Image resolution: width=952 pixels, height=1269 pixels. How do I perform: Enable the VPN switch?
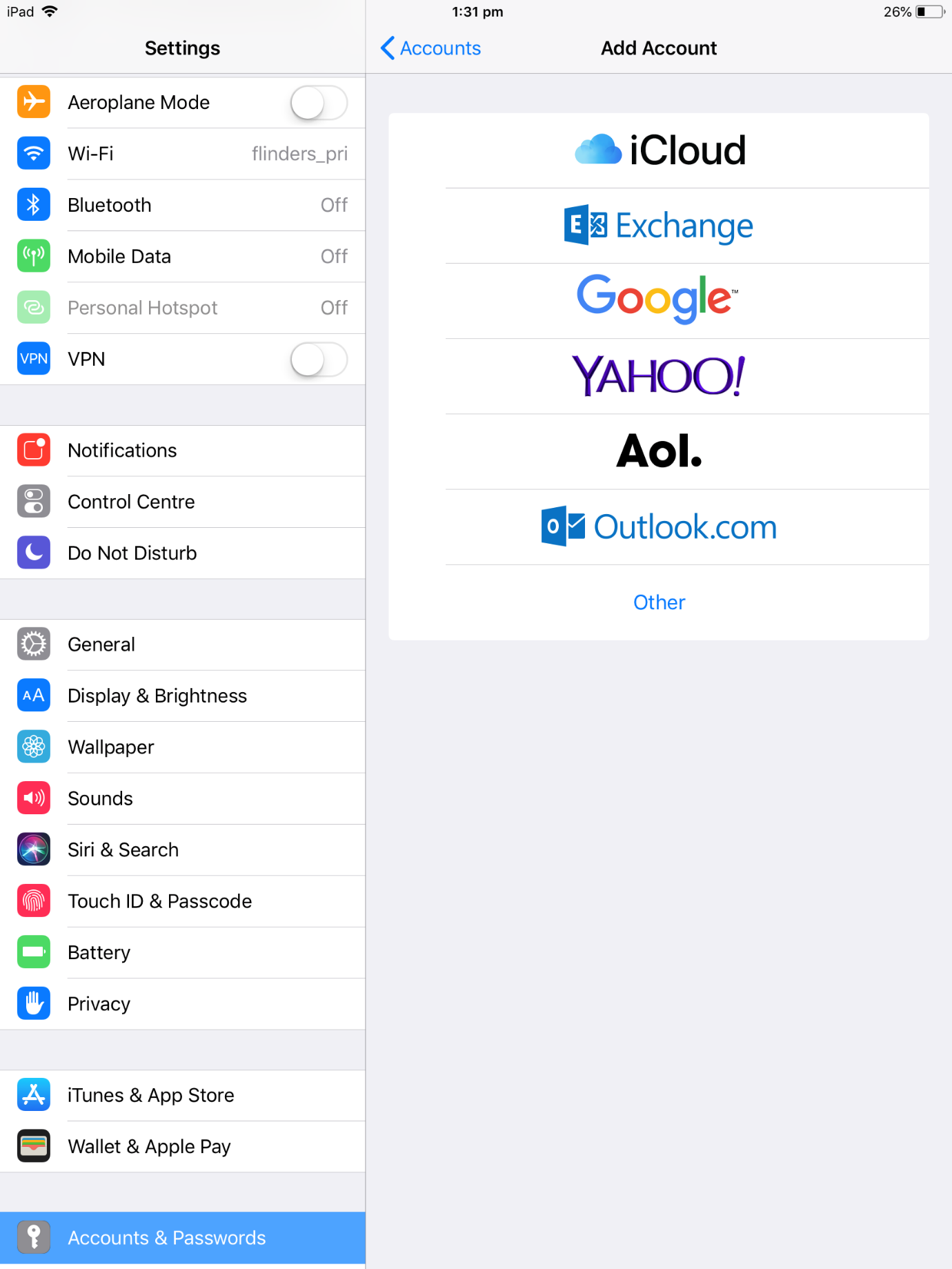pyautogui.click(x=318, y=360)
